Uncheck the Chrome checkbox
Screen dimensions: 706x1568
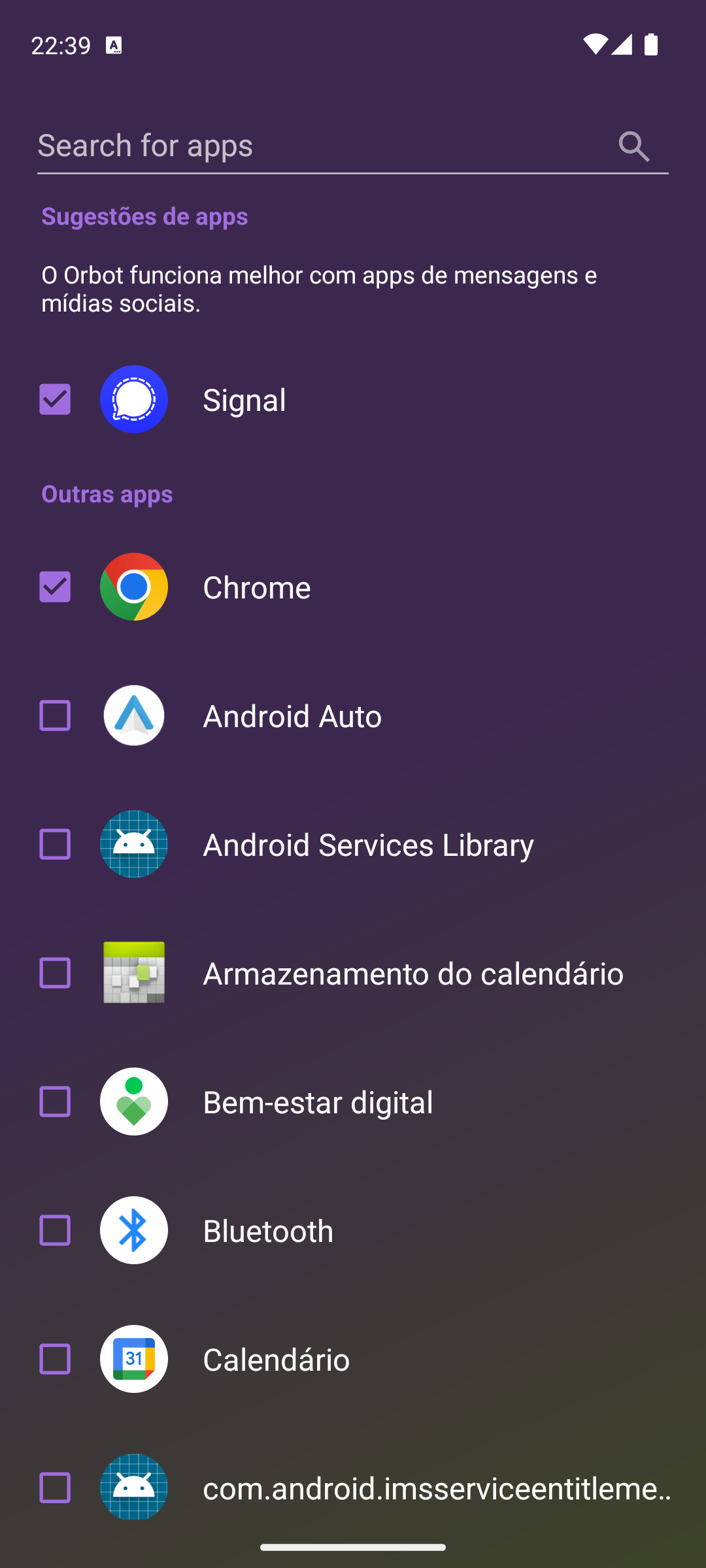[x=55, y=587]
